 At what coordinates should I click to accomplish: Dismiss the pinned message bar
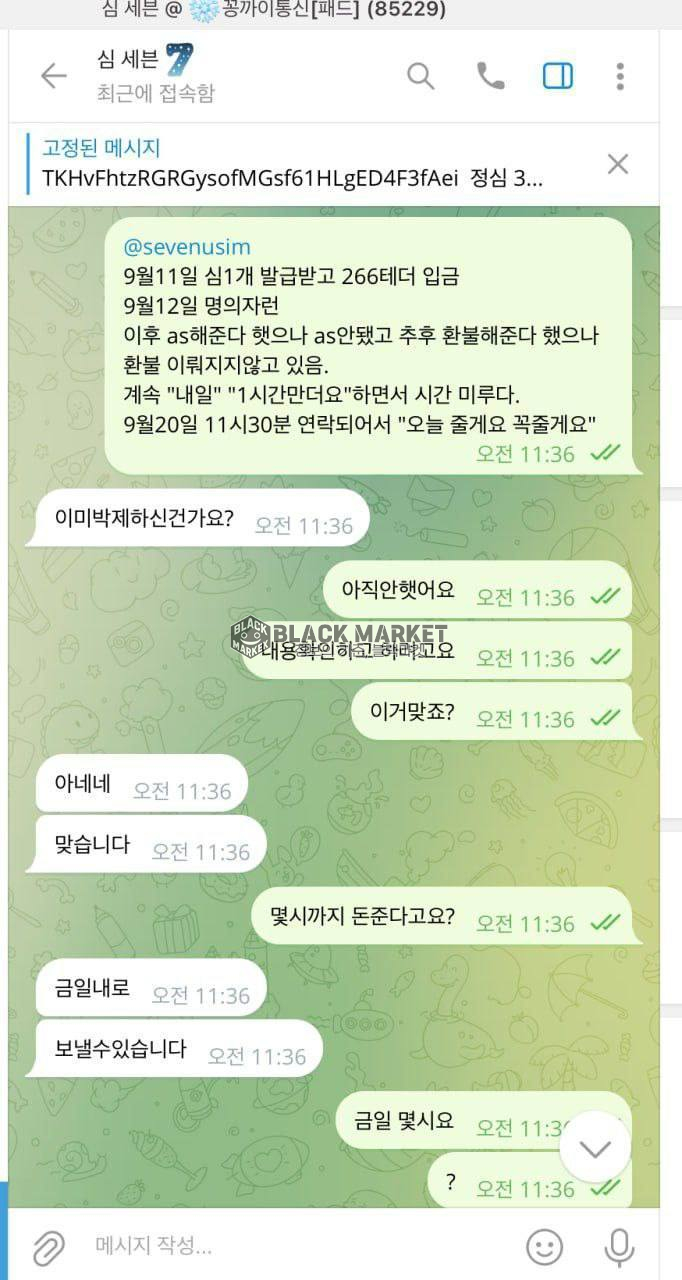(618, 164)
